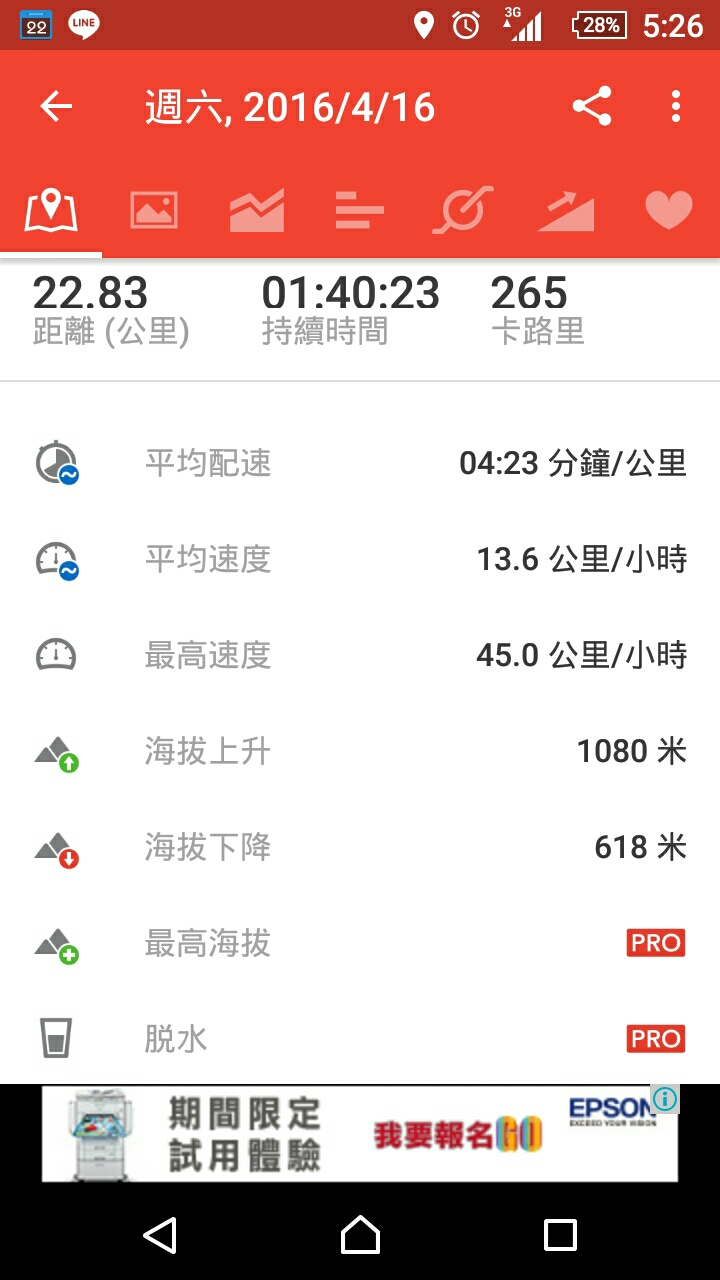
Task: Tap the PRO badge for 最高海拔
Action: pos(656,943)
